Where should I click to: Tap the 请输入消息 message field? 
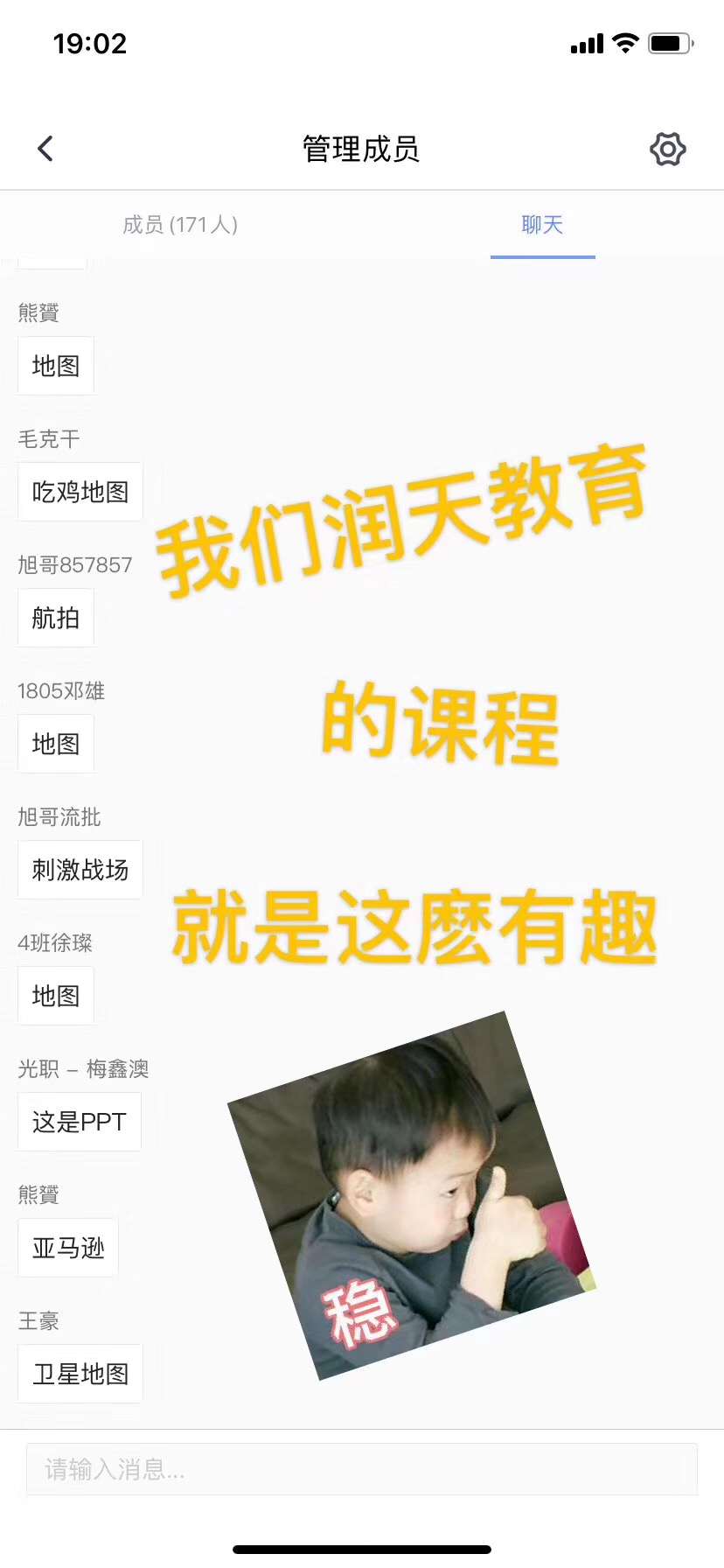pyautogui.click(x=362, y=1469)
